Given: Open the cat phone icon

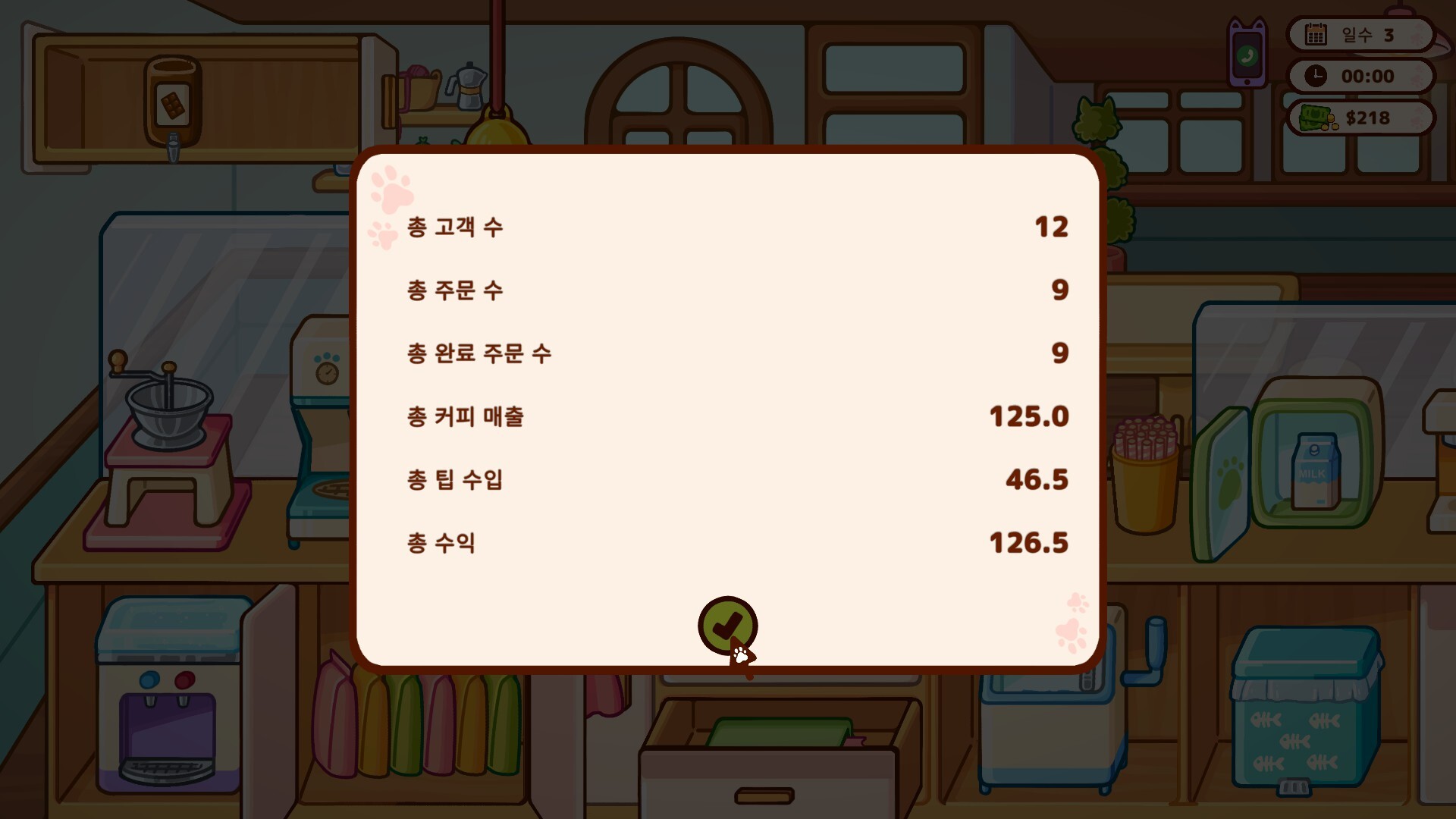Looking at the screenshot, I should (1247, 55).
